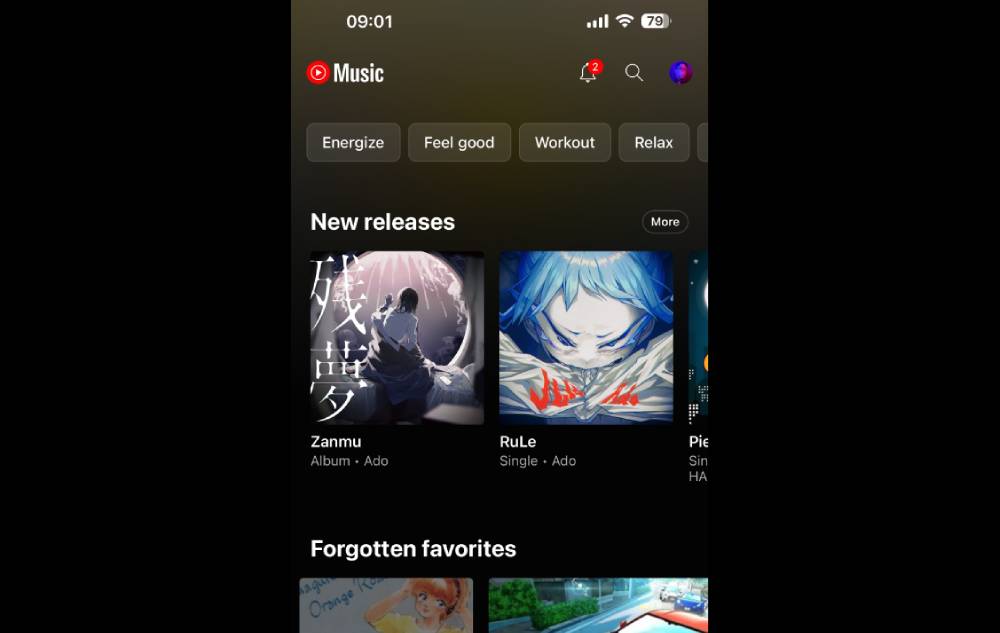The height and width of the screenshot is (633, 1000).
Task: Pick the Relax mood chip
Action: pos(654,143)
